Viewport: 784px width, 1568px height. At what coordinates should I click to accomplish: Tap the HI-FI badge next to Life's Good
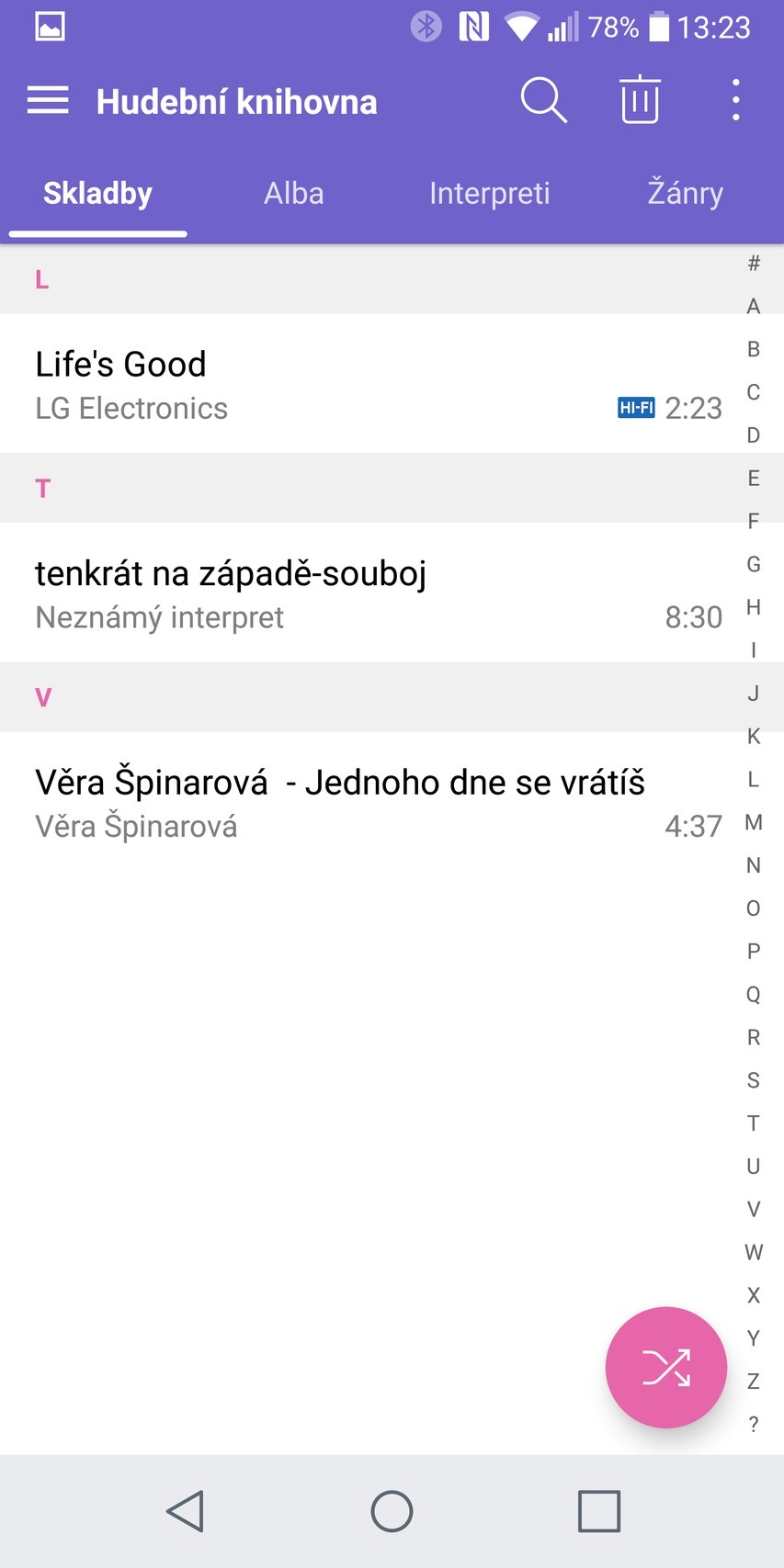pyautogui.click(x=636, y=407)
